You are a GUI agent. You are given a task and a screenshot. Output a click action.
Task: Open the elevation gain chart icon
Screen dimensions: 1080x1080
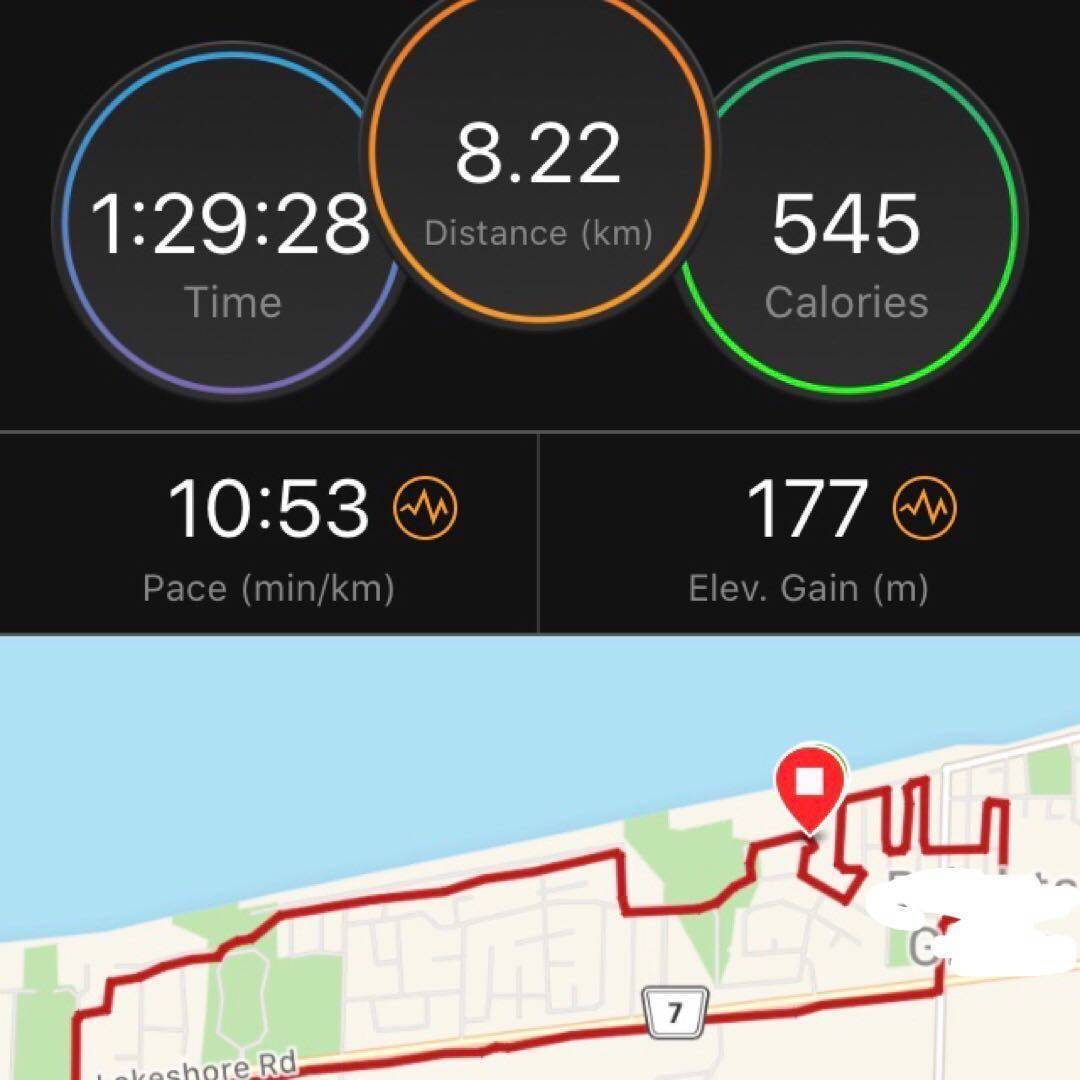(925, 508)
